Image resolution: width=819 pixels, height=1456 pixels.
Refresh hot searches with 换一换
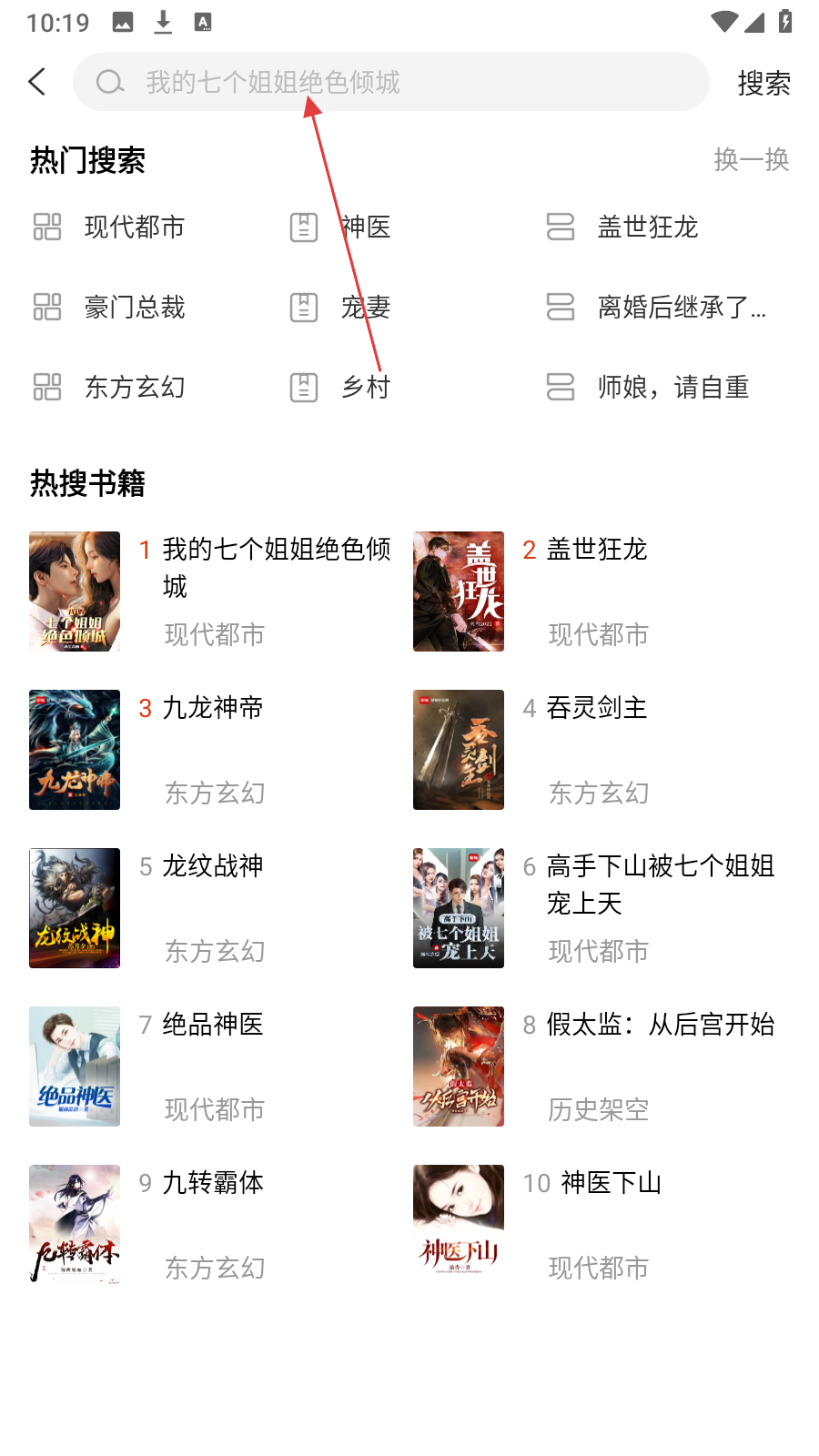(751, 159)
